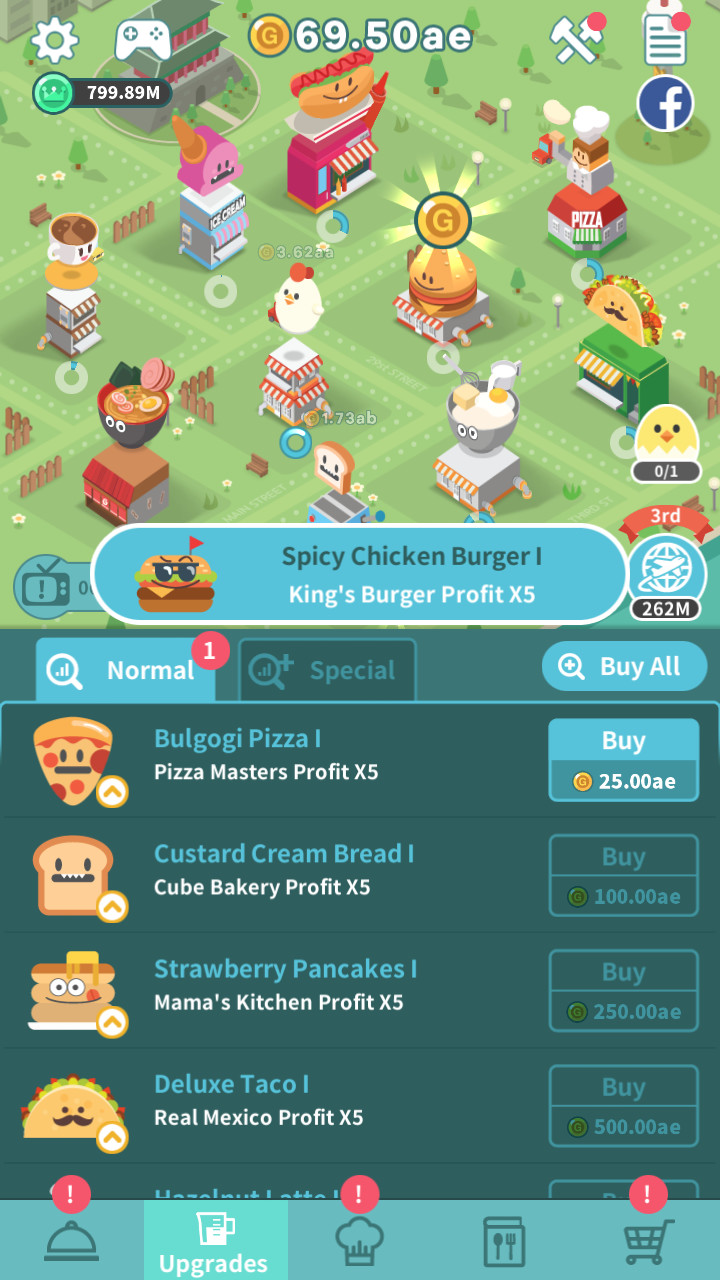
Task: Open the settings gear
Action: point(53,40)
